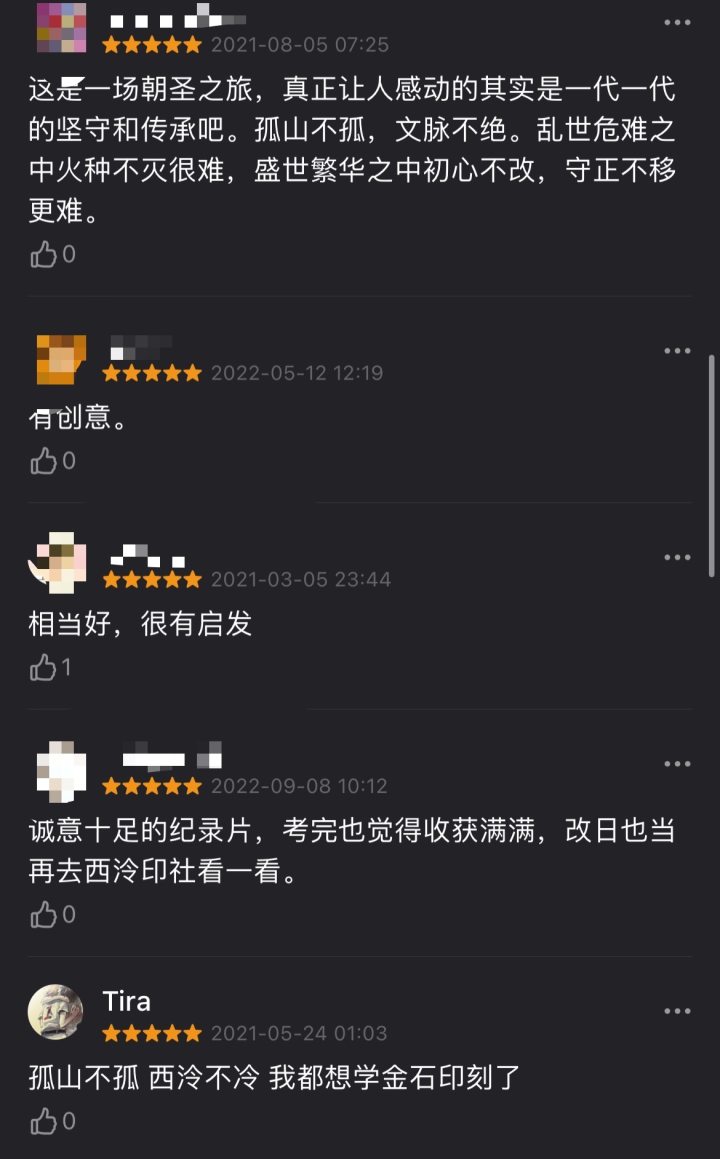Open avatar of the 2022-05-12 reviewer

click(x=60, y=358)
